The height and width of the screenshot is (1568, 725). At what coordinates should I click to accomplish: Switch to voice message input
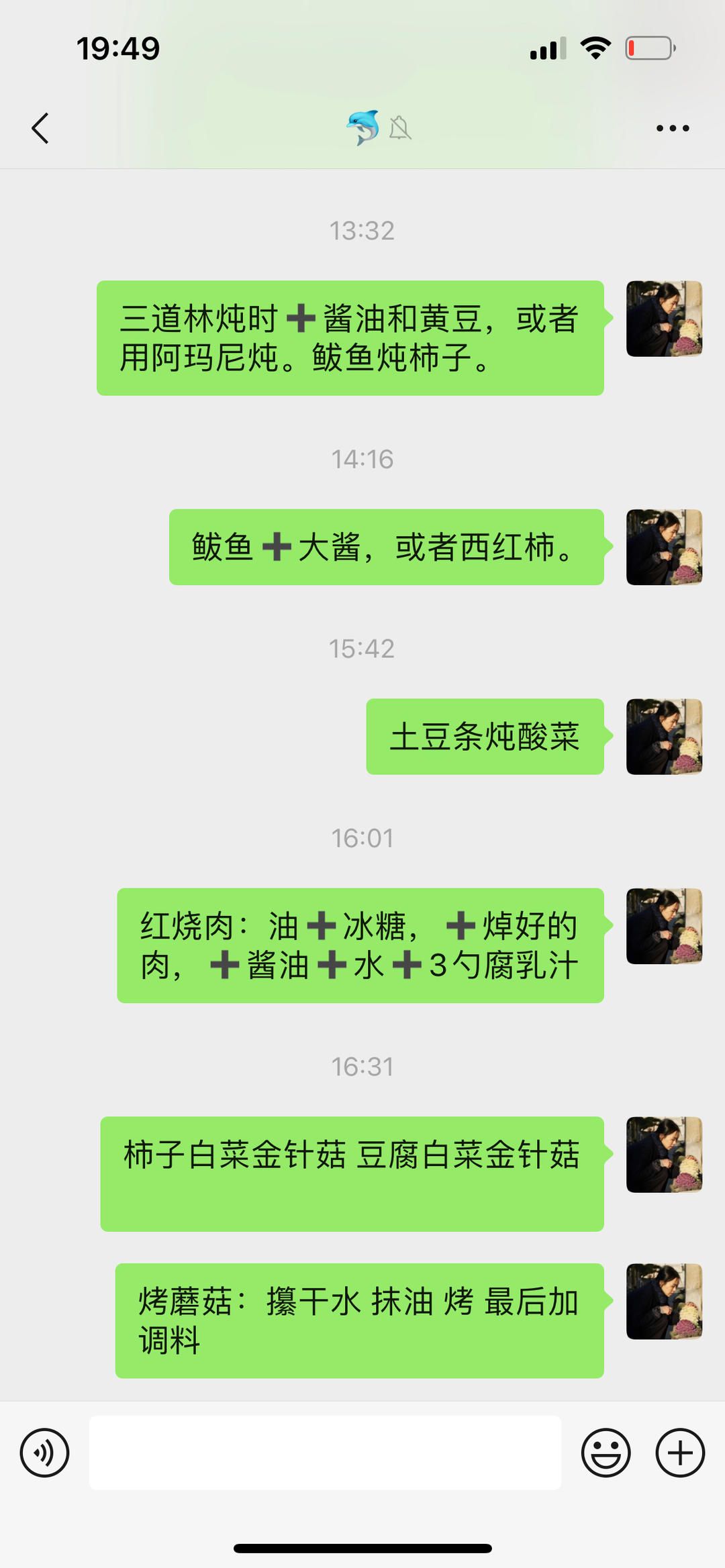(44, 1453)
